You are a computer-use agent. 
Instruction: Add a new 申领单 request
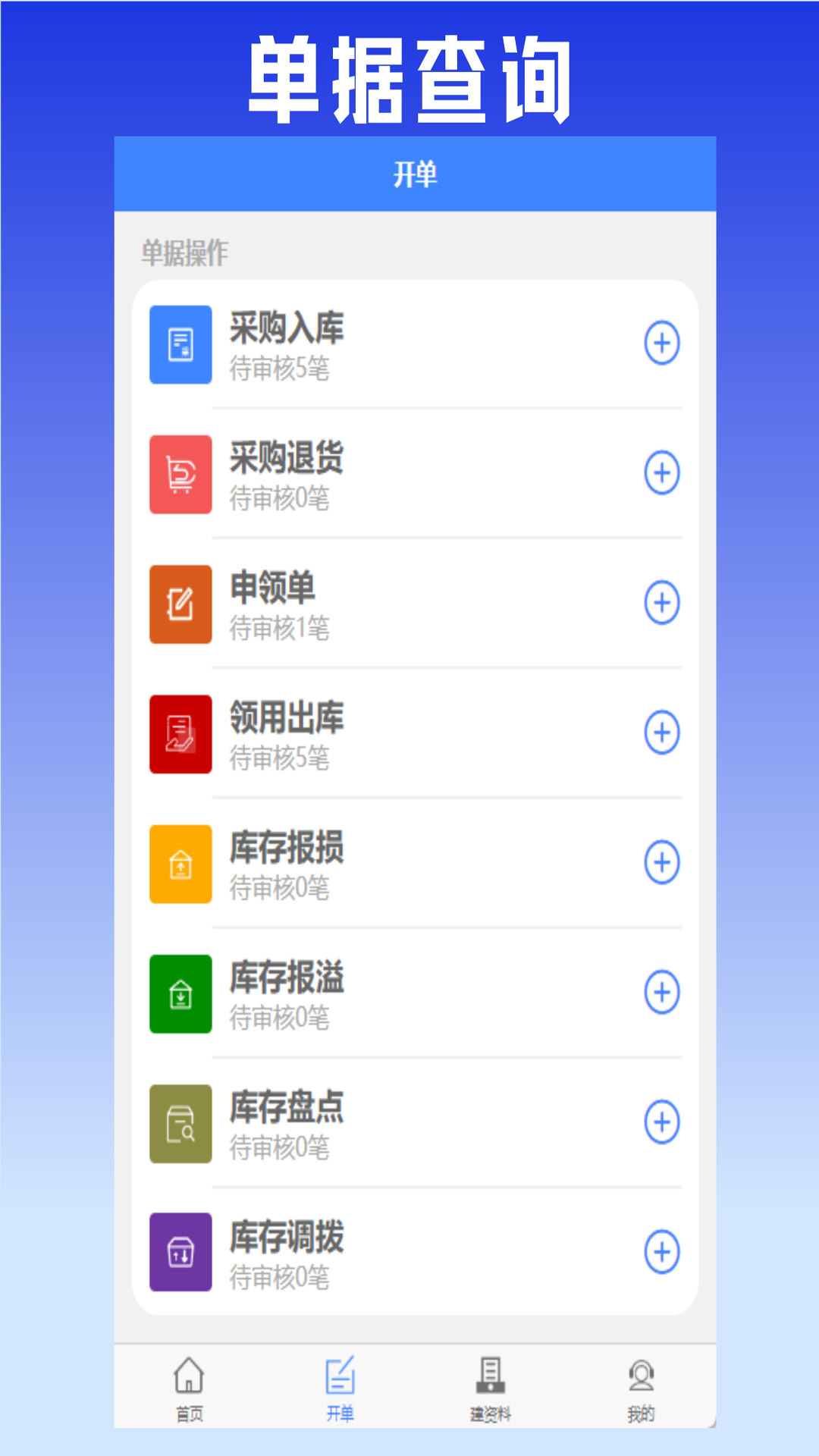[x=663, y=601]
